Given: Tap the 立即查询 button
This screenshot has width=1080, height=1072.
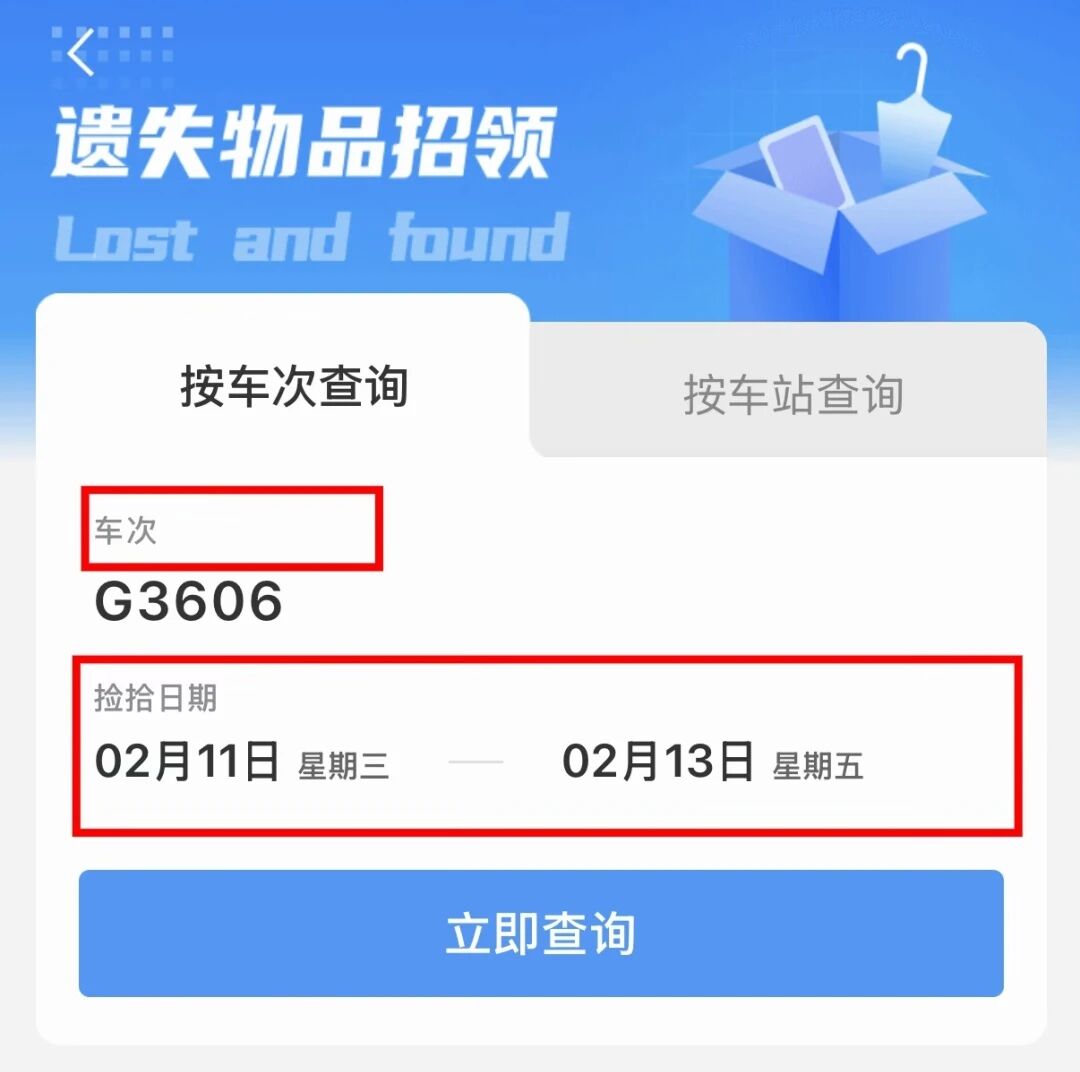Looking at the screenshot, I should pos(540,933).
